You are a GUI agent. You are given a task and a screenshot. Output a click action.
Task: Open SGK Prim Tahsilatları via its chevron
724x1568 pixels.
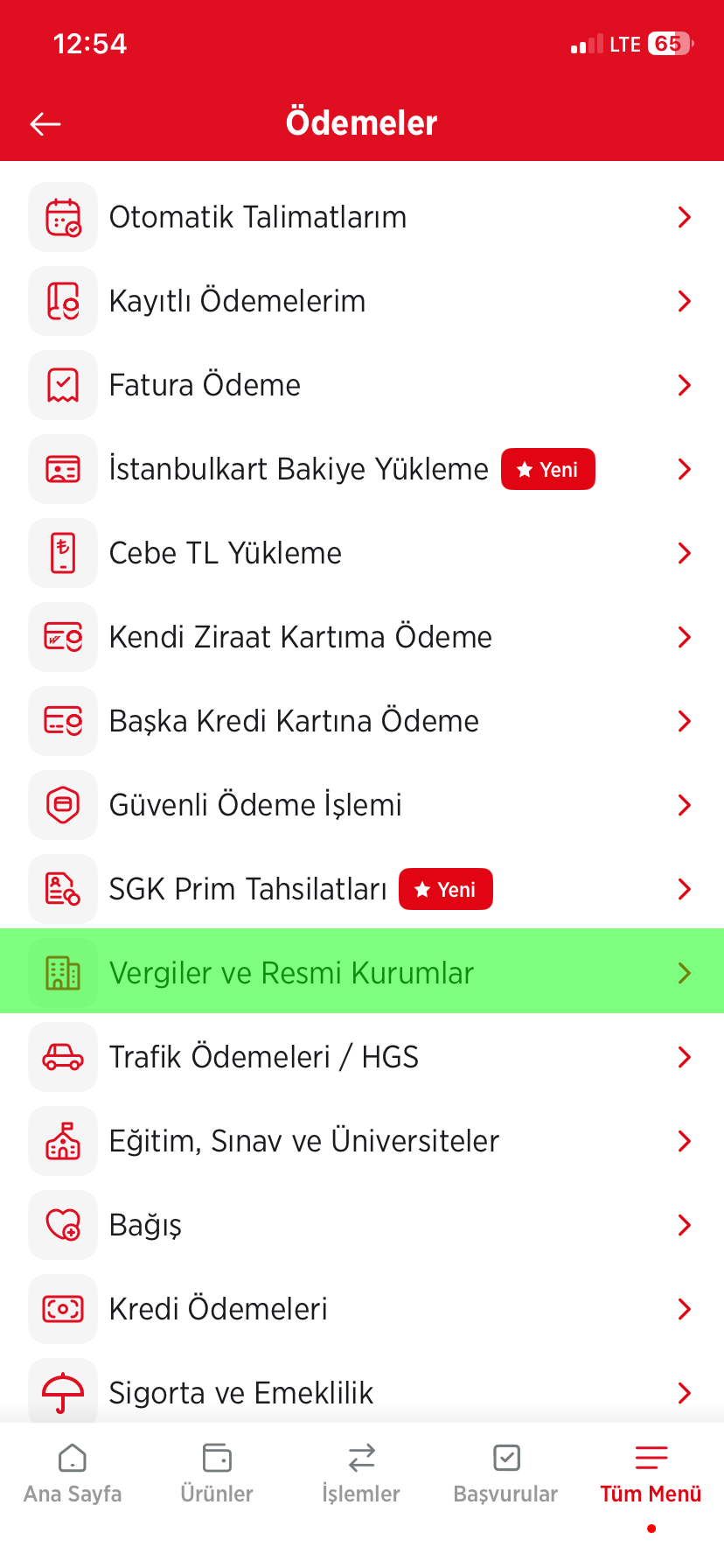coord(685,889)
